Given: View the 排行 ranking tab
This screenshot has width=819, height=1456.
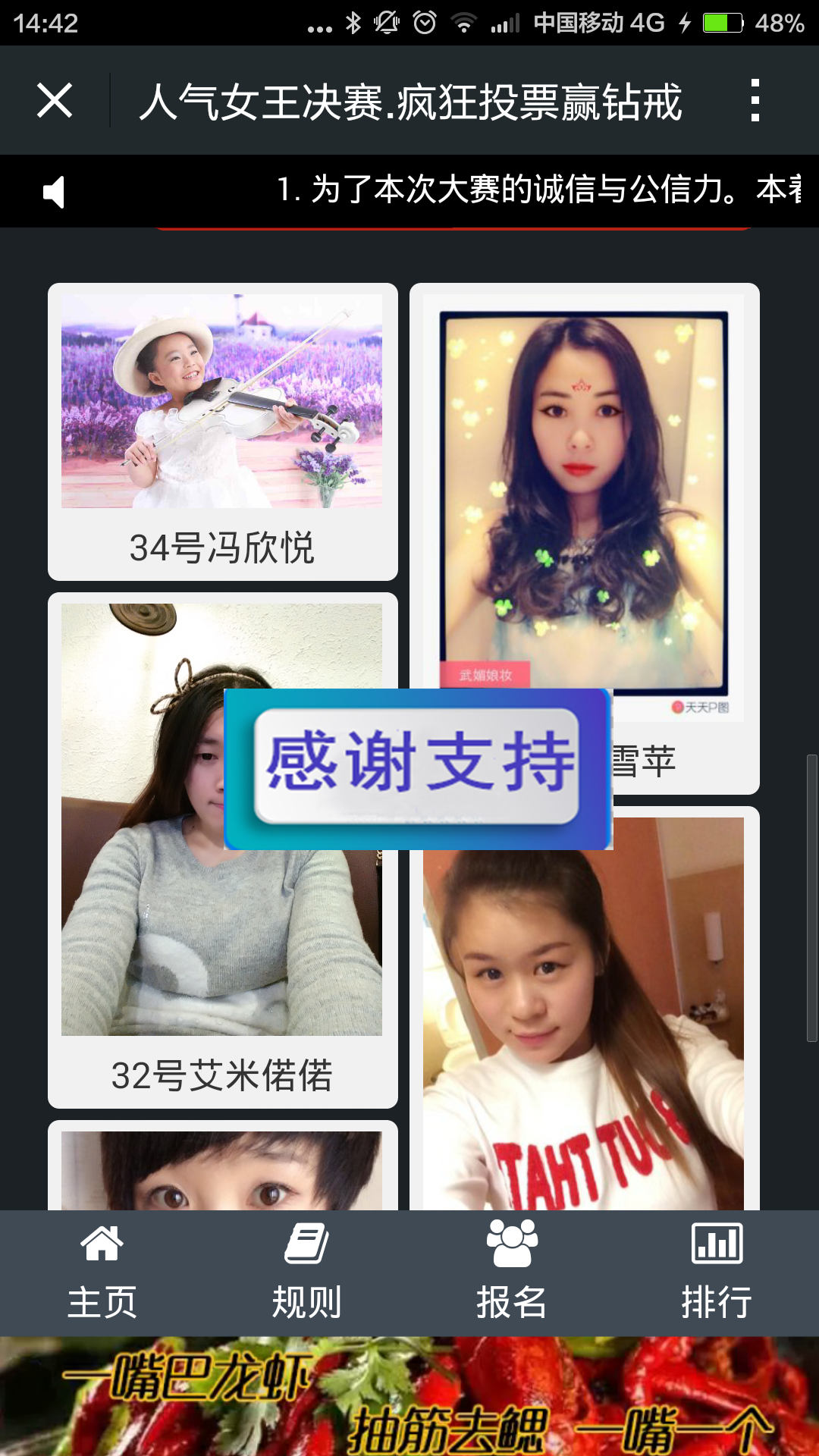Looking at the screenshot, I should click(x=717, y=1272).
